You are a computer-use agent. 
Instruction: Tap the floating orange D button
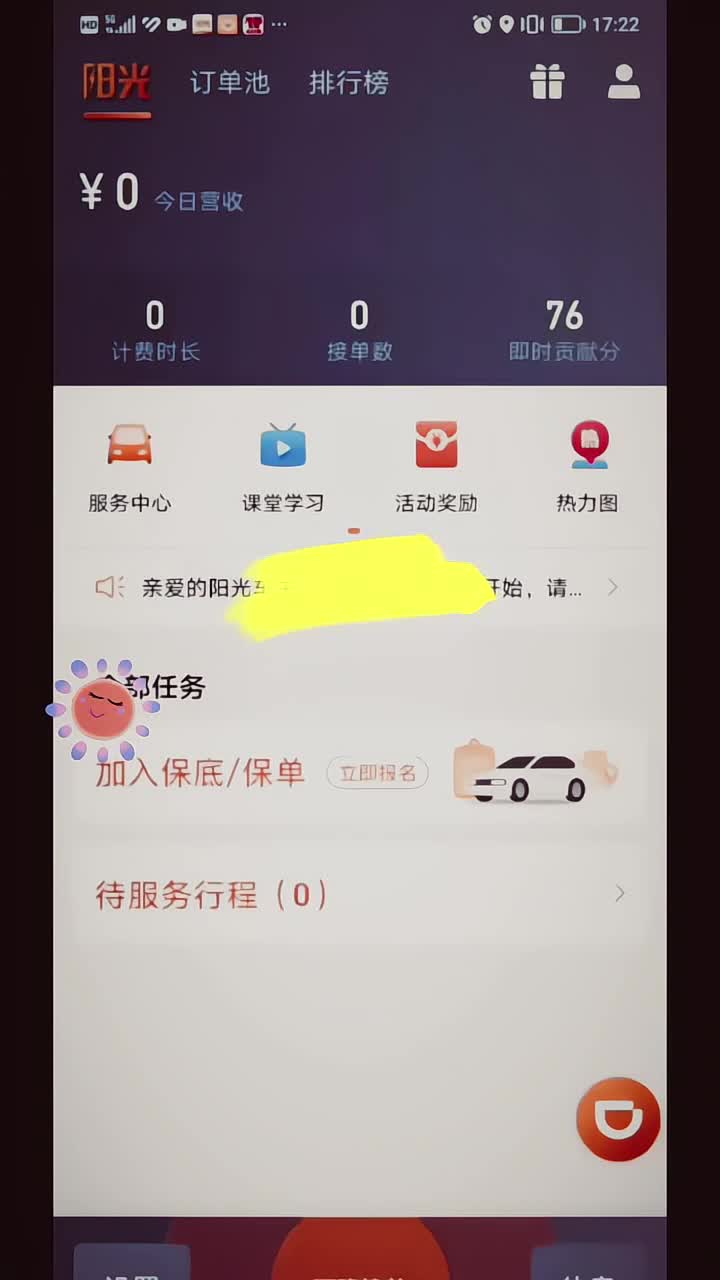point(617,1119)
